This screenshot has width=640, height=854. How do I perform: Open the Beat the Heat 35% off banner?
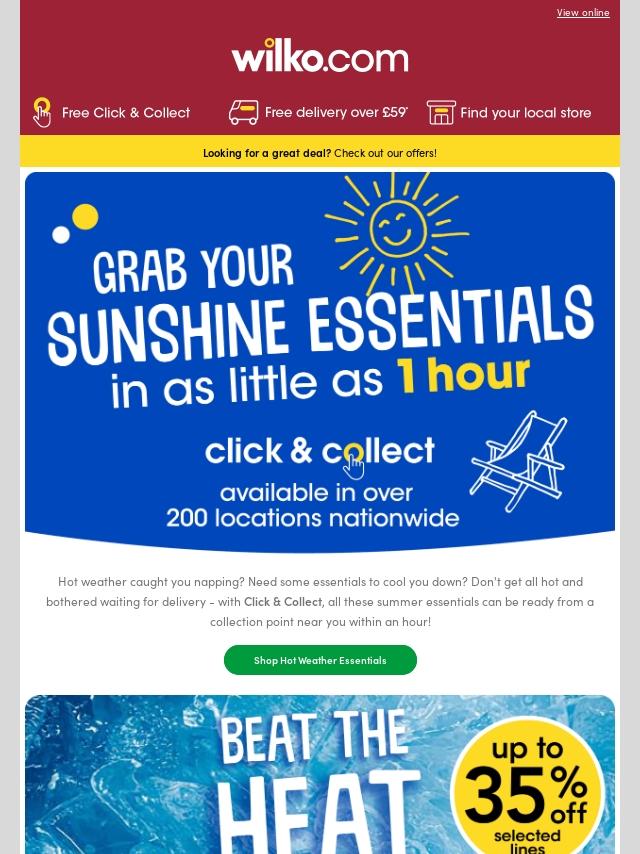point(320,775)
